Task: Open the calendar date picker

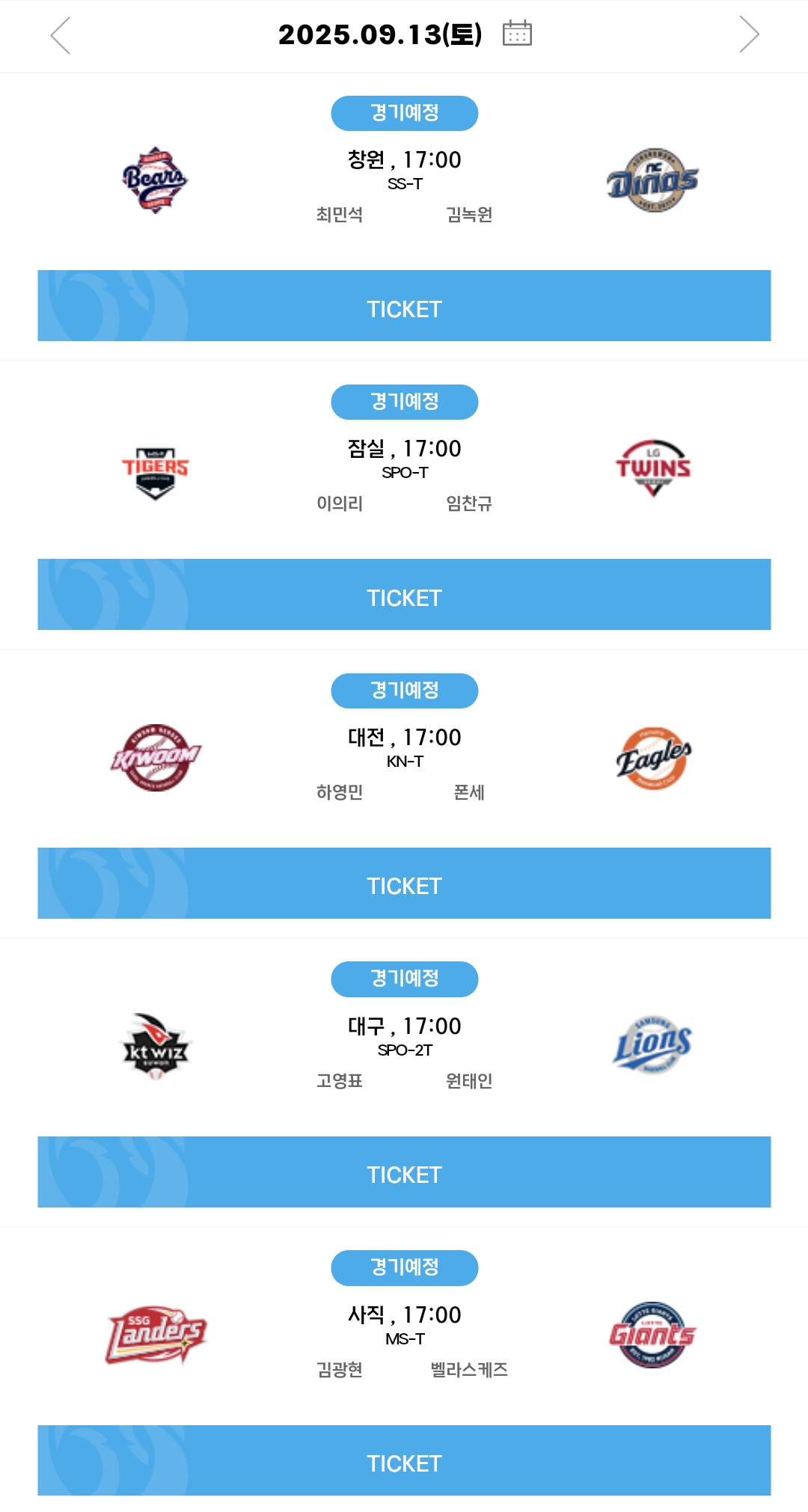Action: tap(517, 34)
